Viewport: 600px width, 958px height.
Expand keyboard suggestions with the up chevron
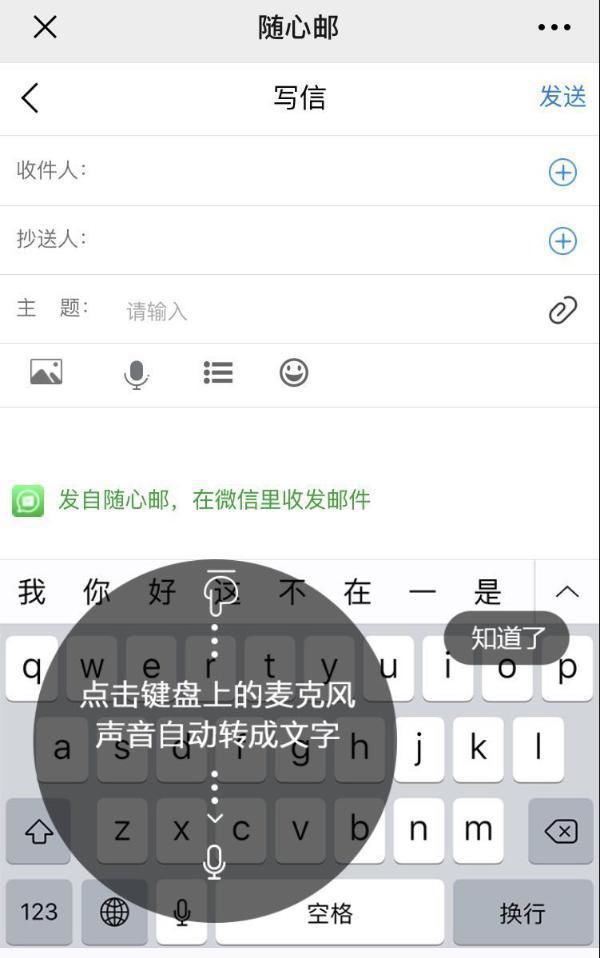[x=567, y=592]
